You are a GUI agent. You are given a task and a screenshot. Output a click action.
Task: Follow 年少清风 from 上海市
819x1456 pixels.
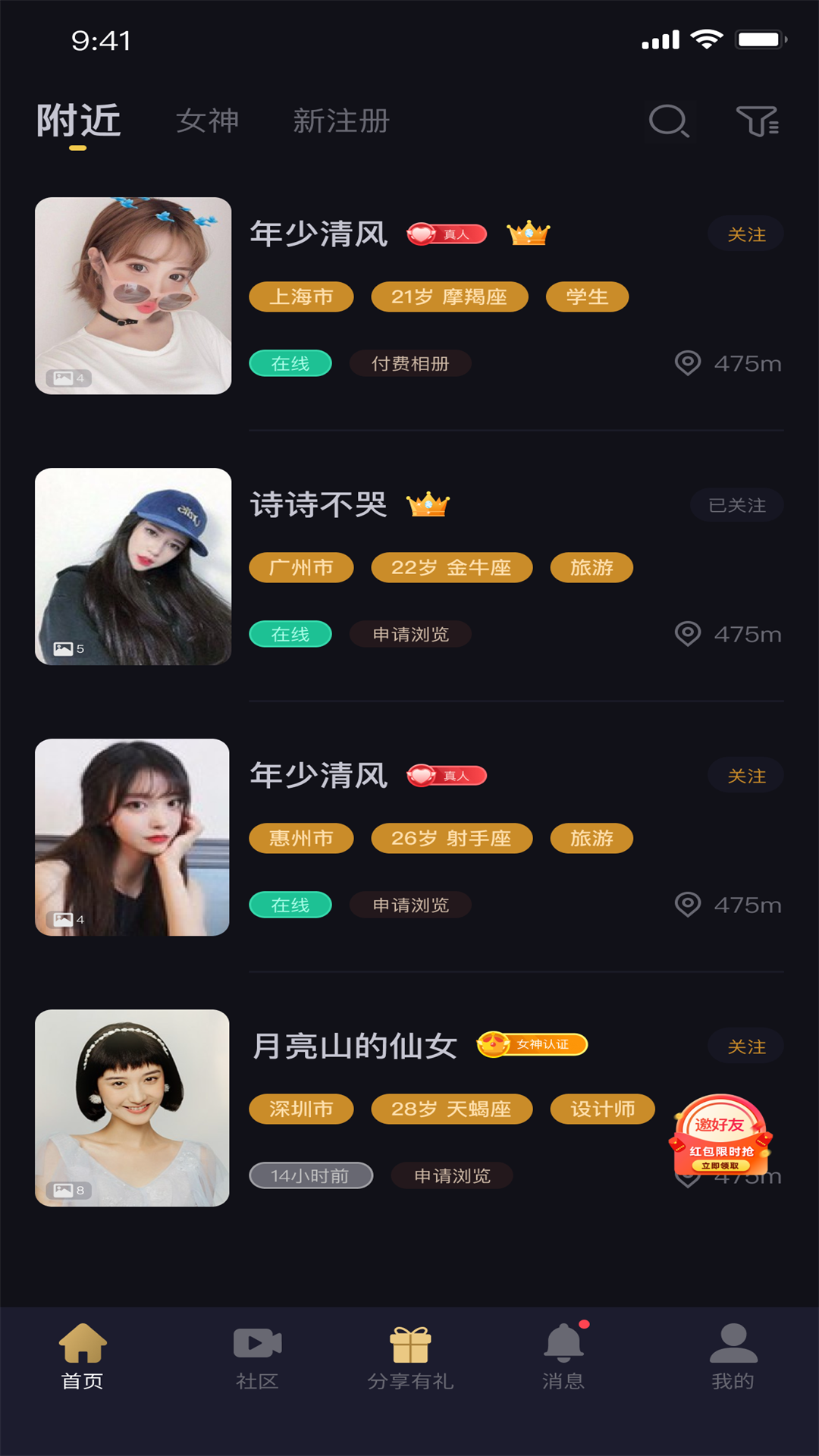point(746,234)
